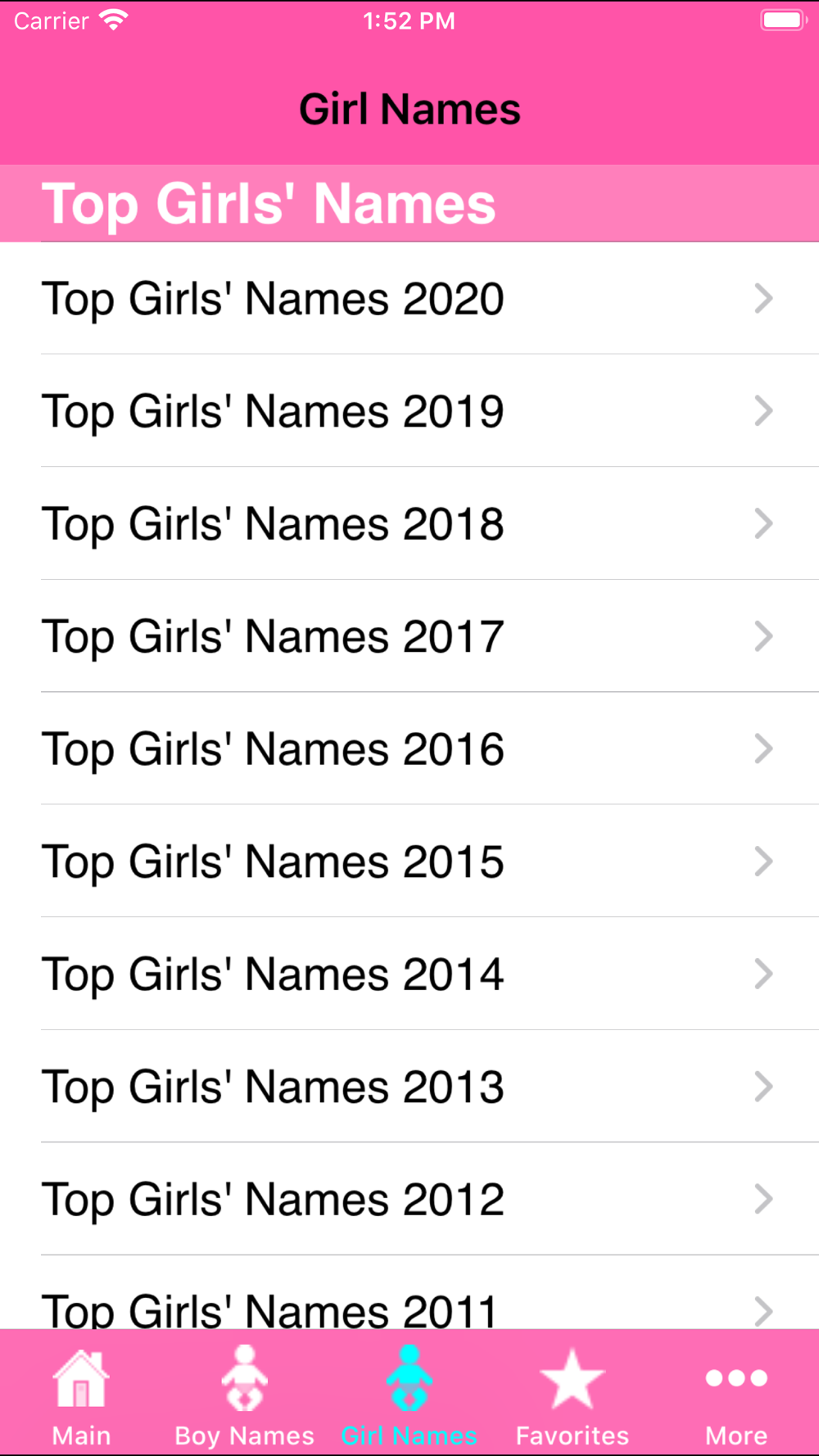Show Top Girls' Names 2014
This screenshot has width=819, height=1456.
[x=409, y=974]
